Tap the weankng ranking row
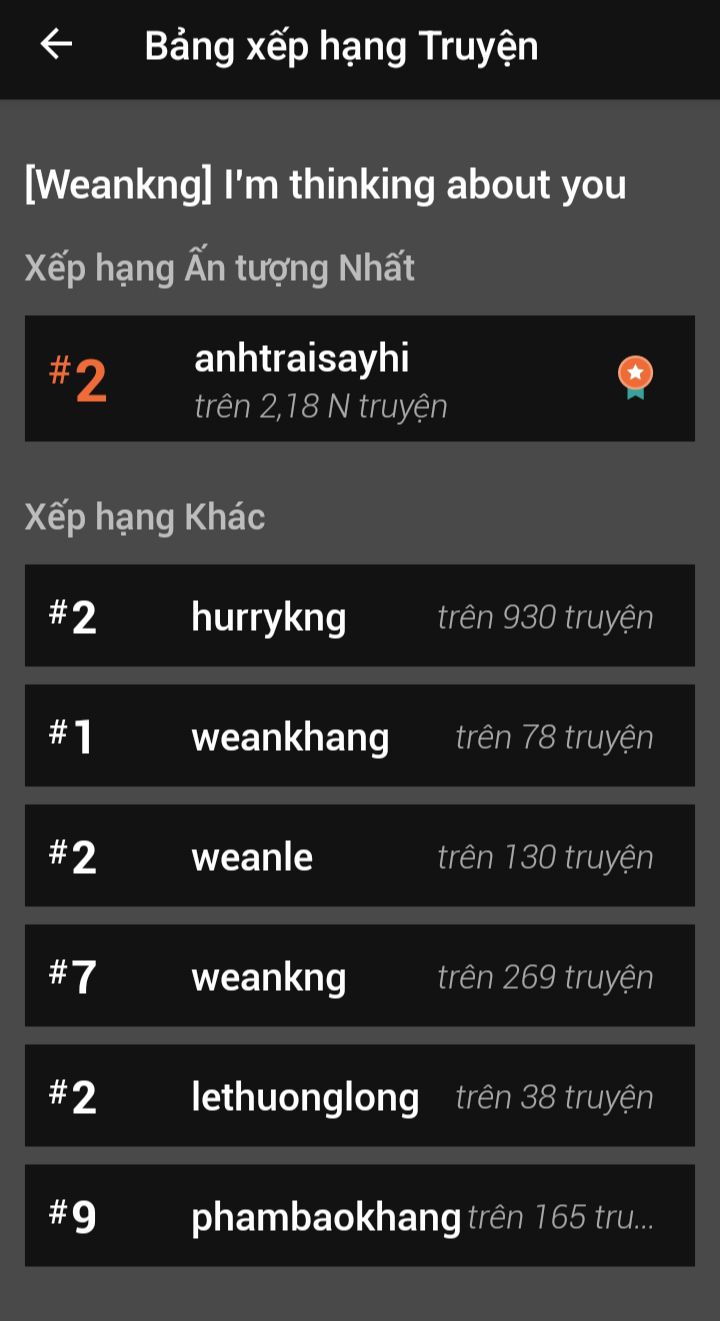 (359, 976)
